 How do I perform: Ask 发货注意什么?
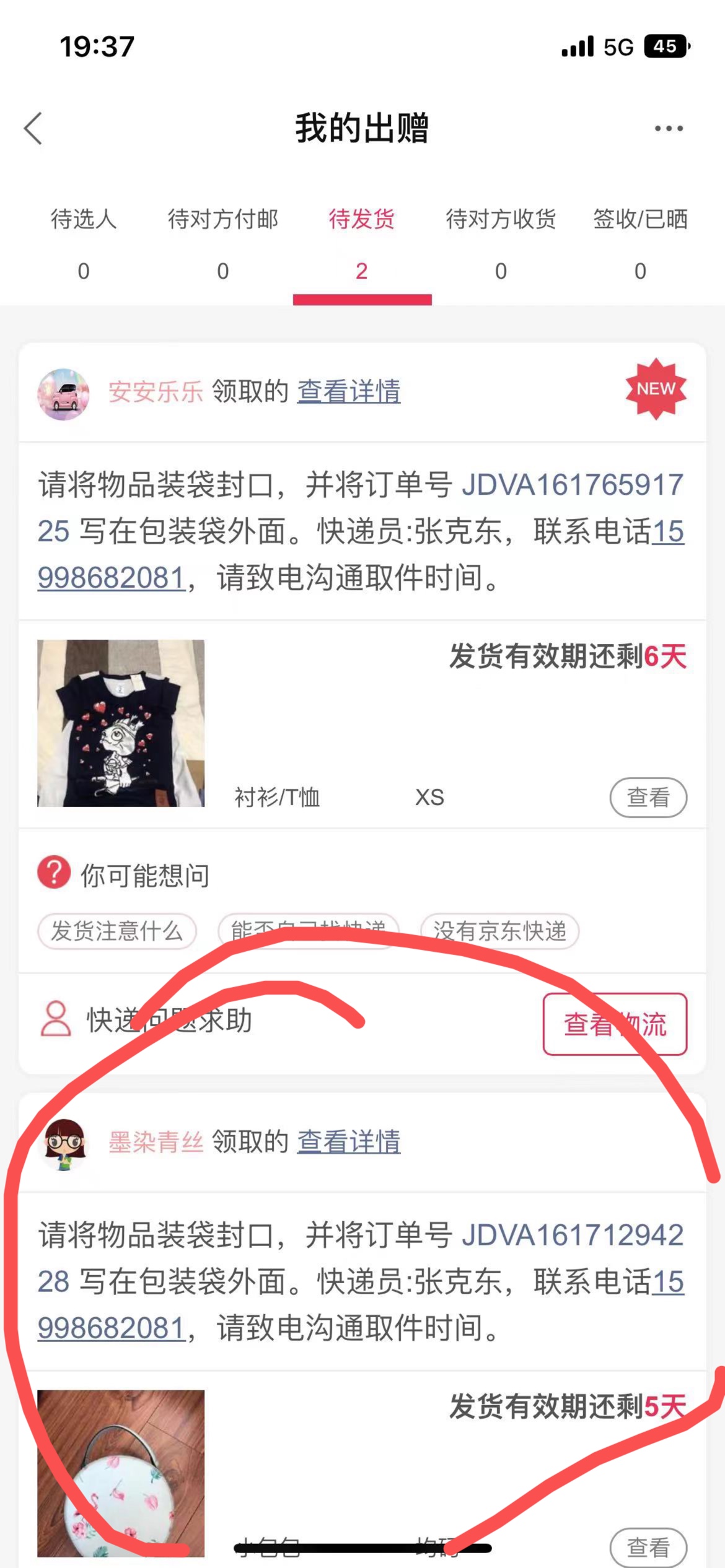(x=117, y=931)
